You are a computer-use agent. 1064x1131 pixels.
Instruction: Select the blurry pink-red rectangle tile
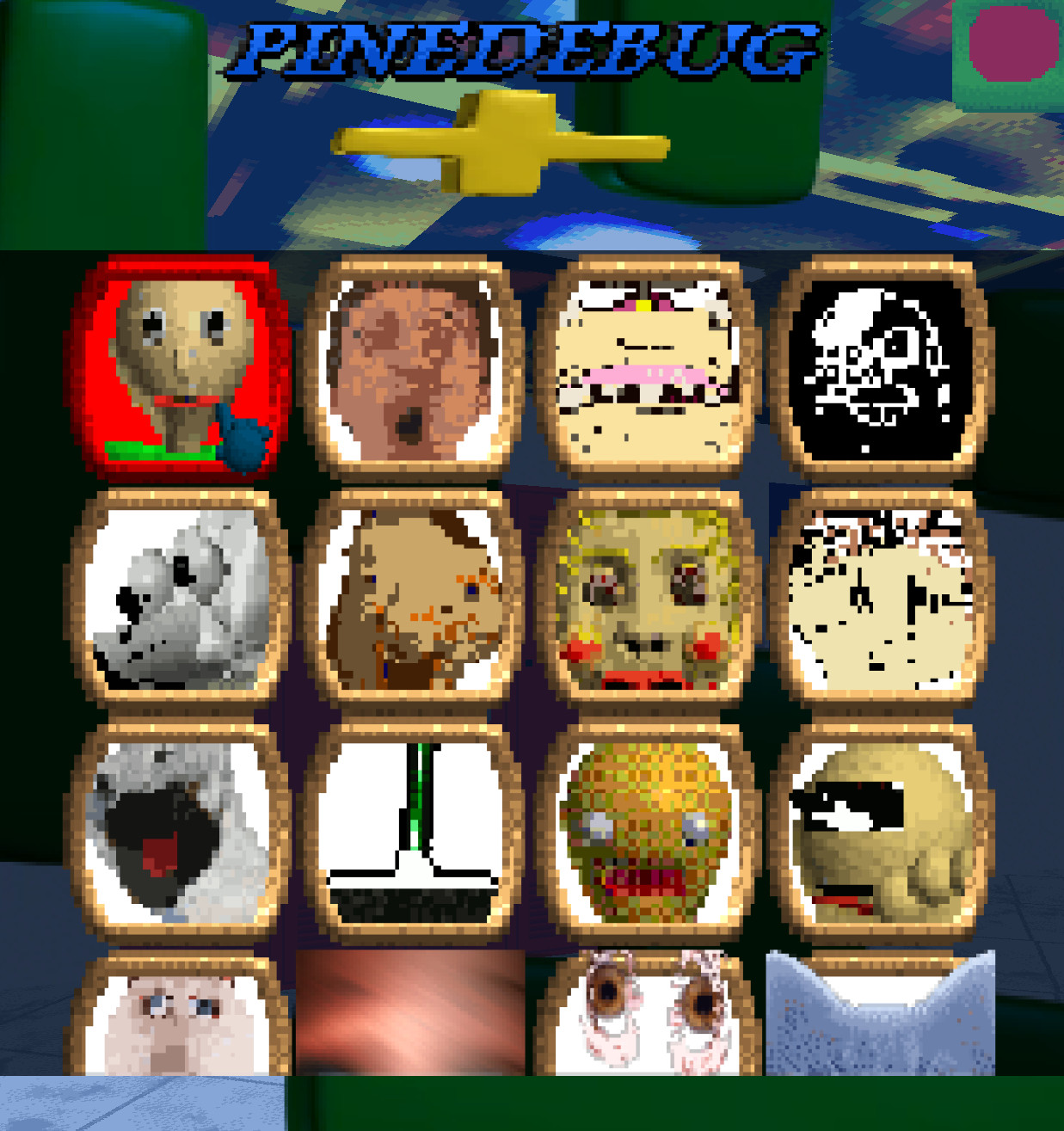coord(410,1013)
